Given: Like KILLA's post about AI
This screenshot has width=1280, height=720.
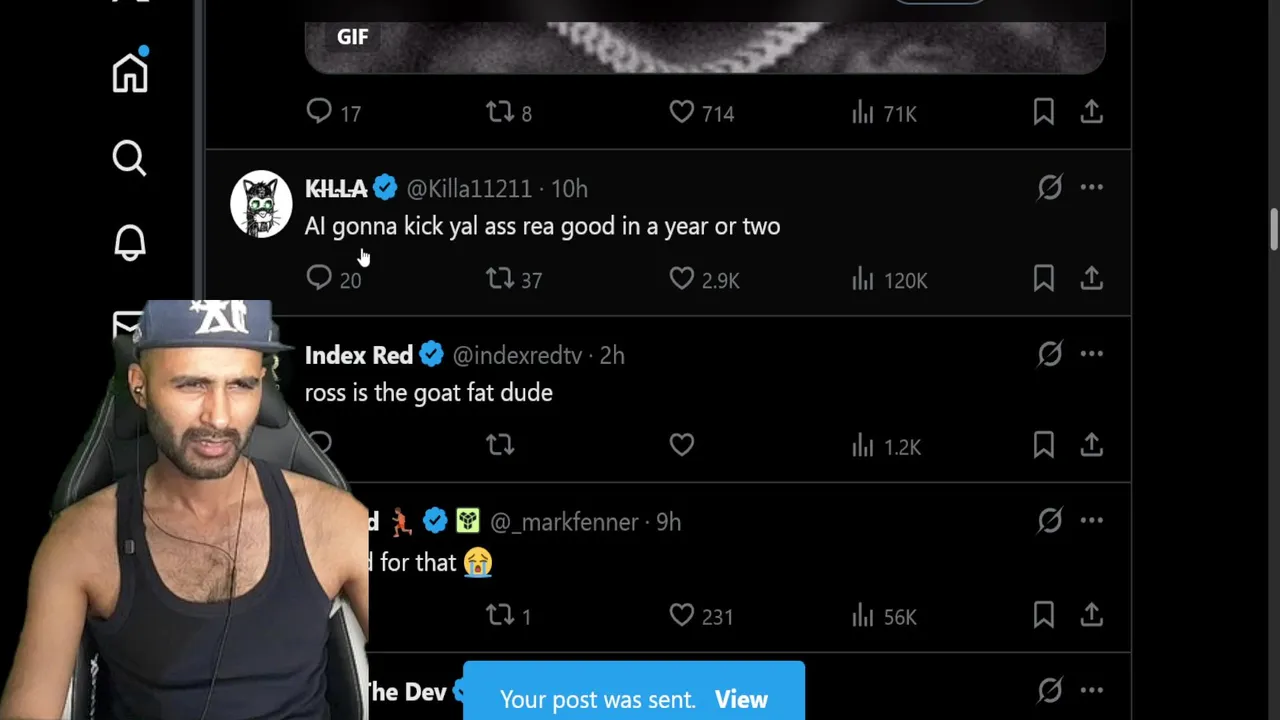Looking at the screenshot, I should click(x=682, y=279).
